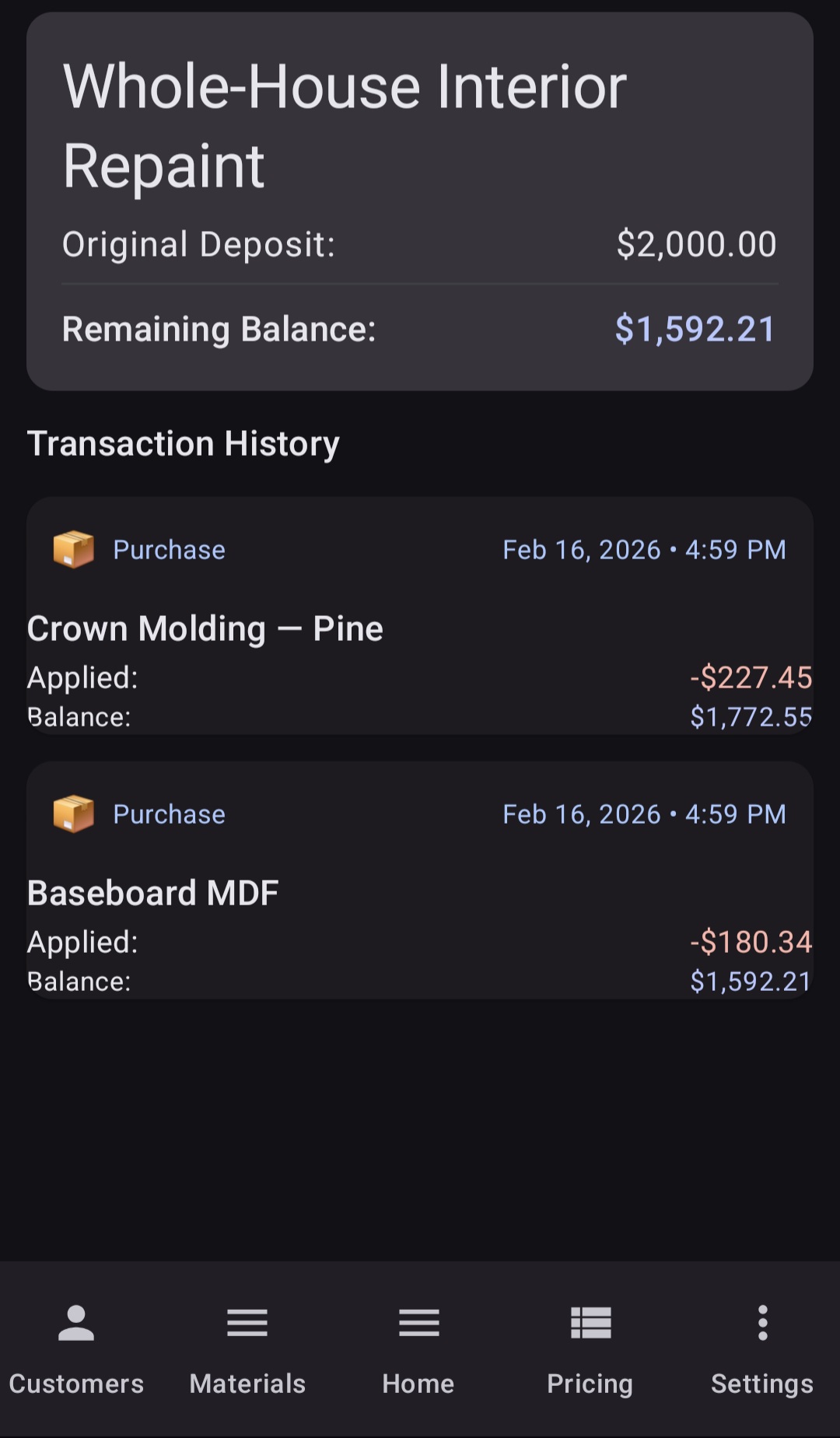Select the Purchase label on first transaction
This screenshot has width=840, height=1438.
click(x=169, y=550)
